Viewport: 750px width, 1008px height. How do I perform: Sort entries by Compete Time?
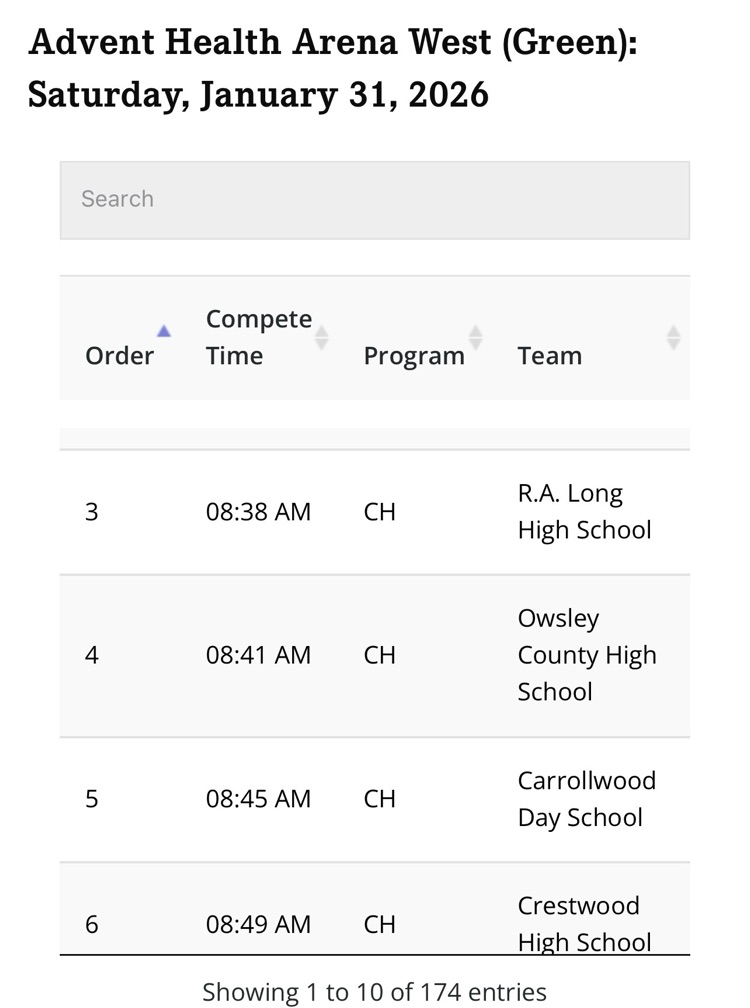[x=259, y=338]
